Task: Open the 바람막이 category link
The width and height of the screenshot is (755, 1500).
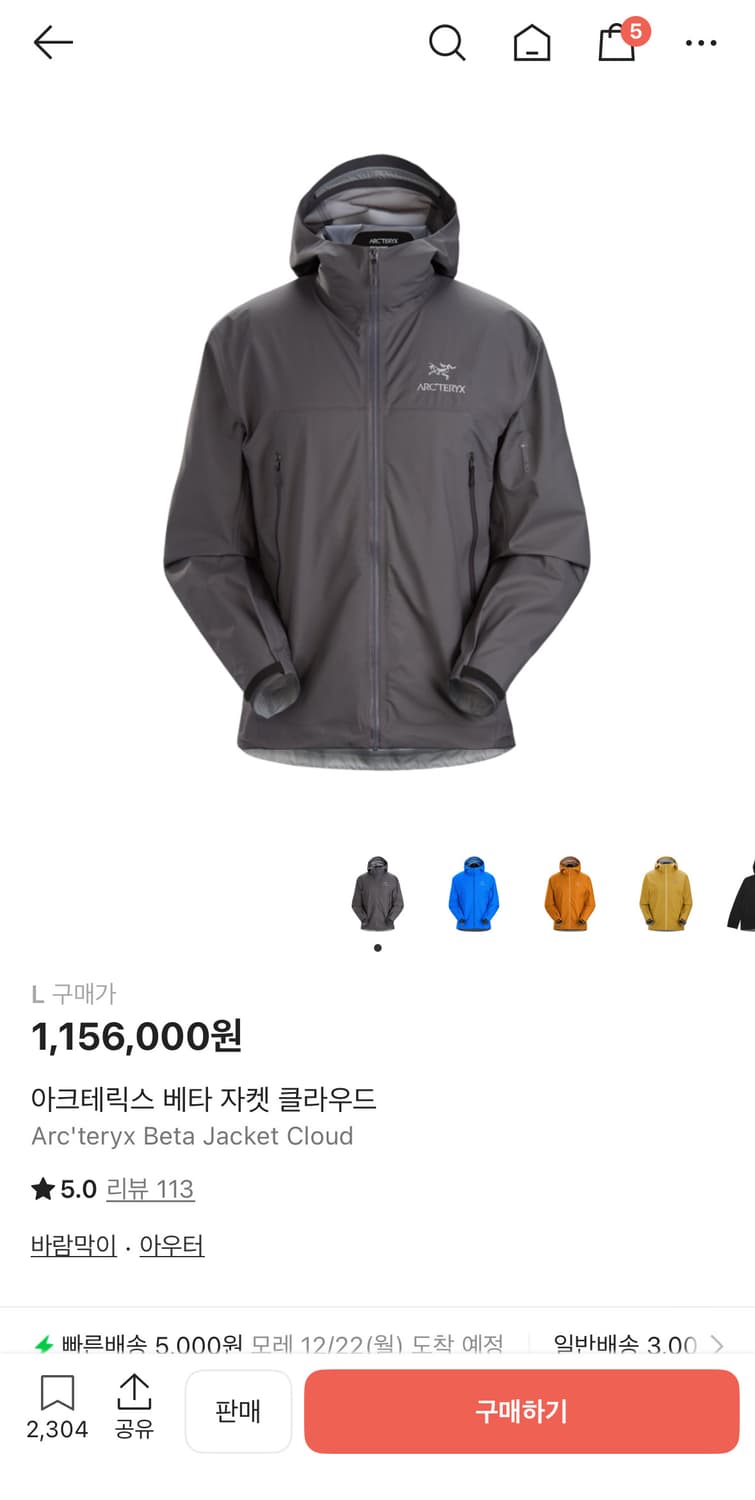Action: 73,1244
